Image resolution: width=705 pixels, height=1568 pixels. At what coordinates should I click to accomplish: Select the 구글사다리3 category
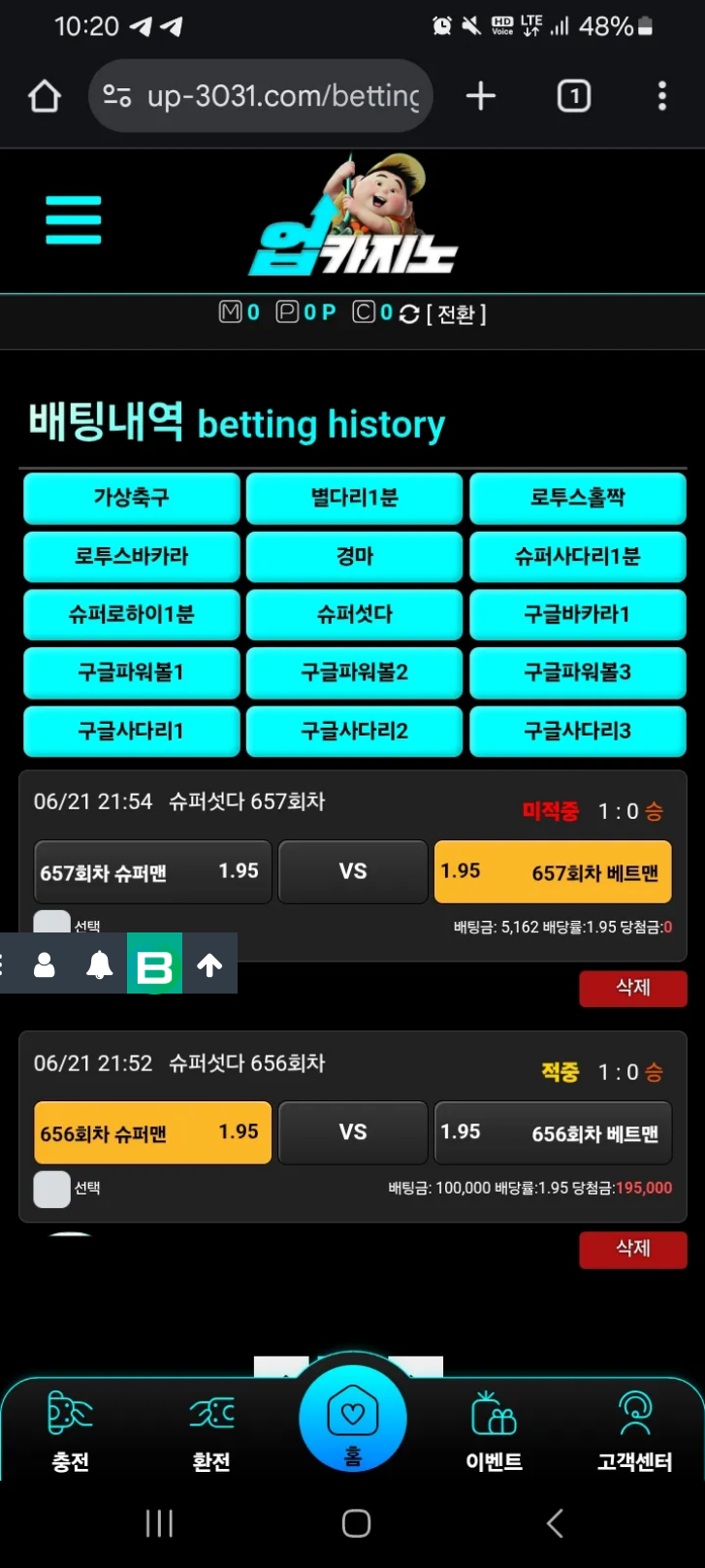(577, 731)
